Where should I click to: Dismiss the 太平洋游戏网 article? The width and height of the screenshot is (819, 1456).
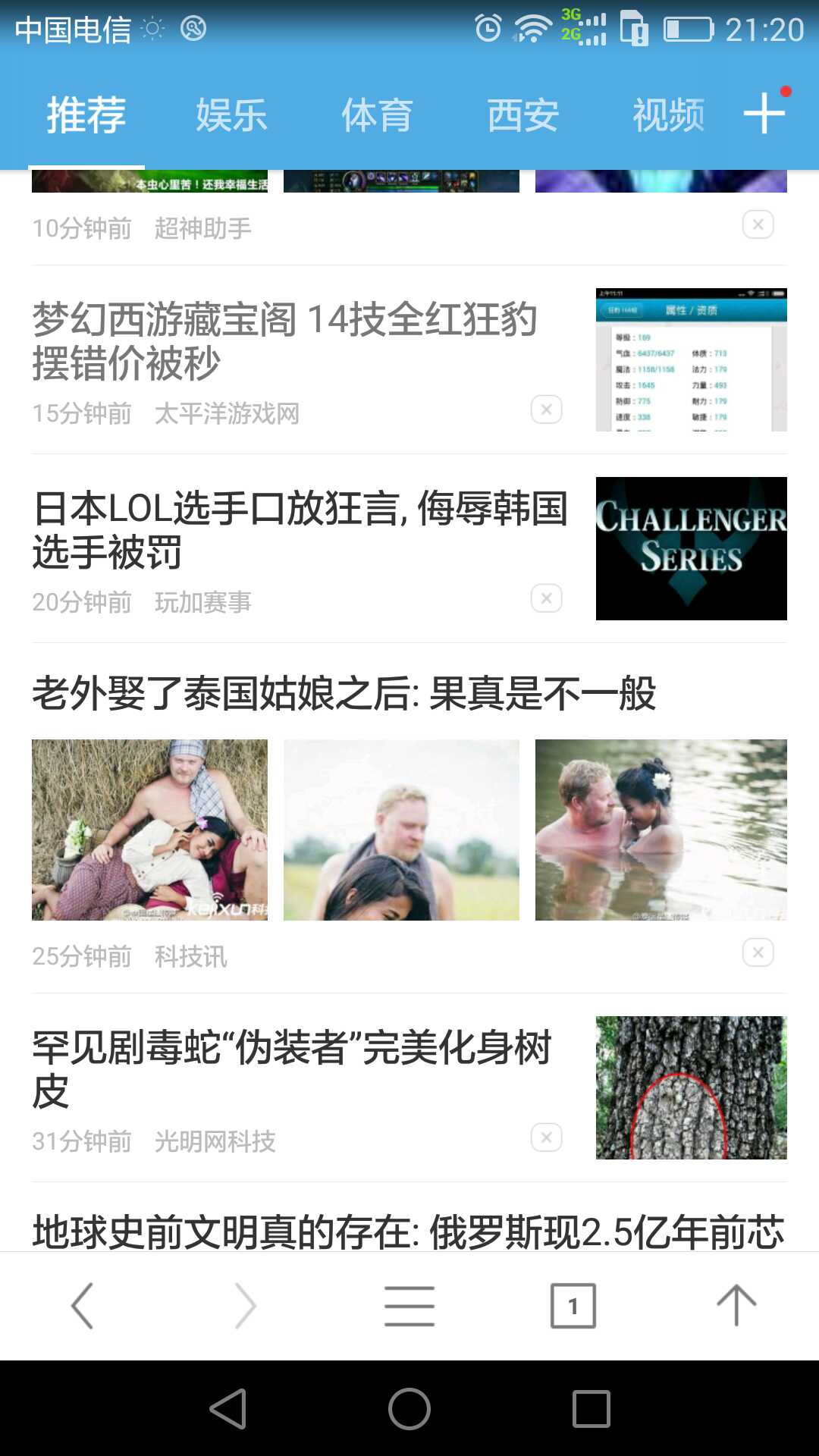[x=546, y=409]
